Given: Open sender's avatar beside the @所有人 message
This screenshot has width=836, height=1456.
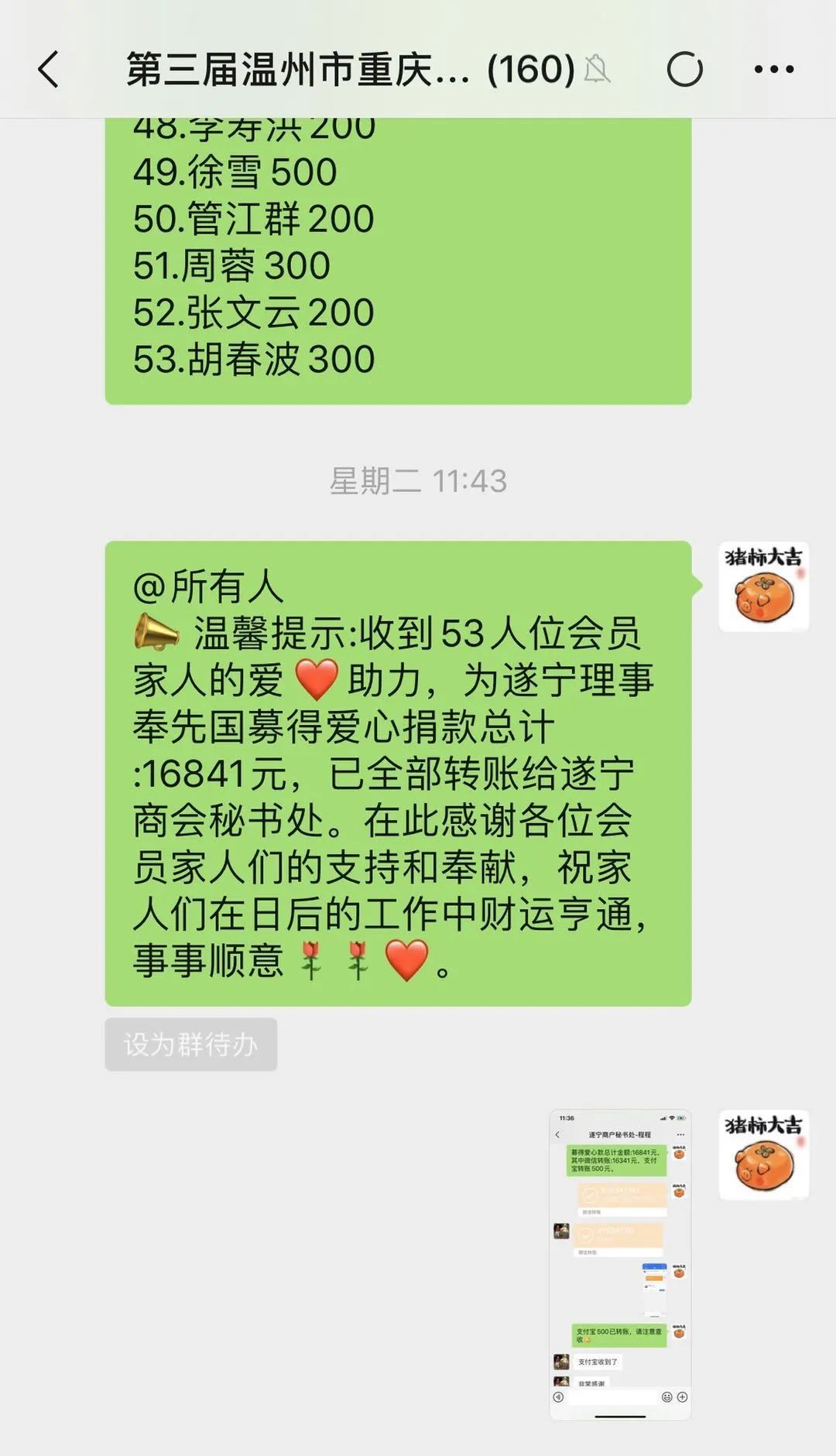Looking at the screenshot, I should 763,587.
